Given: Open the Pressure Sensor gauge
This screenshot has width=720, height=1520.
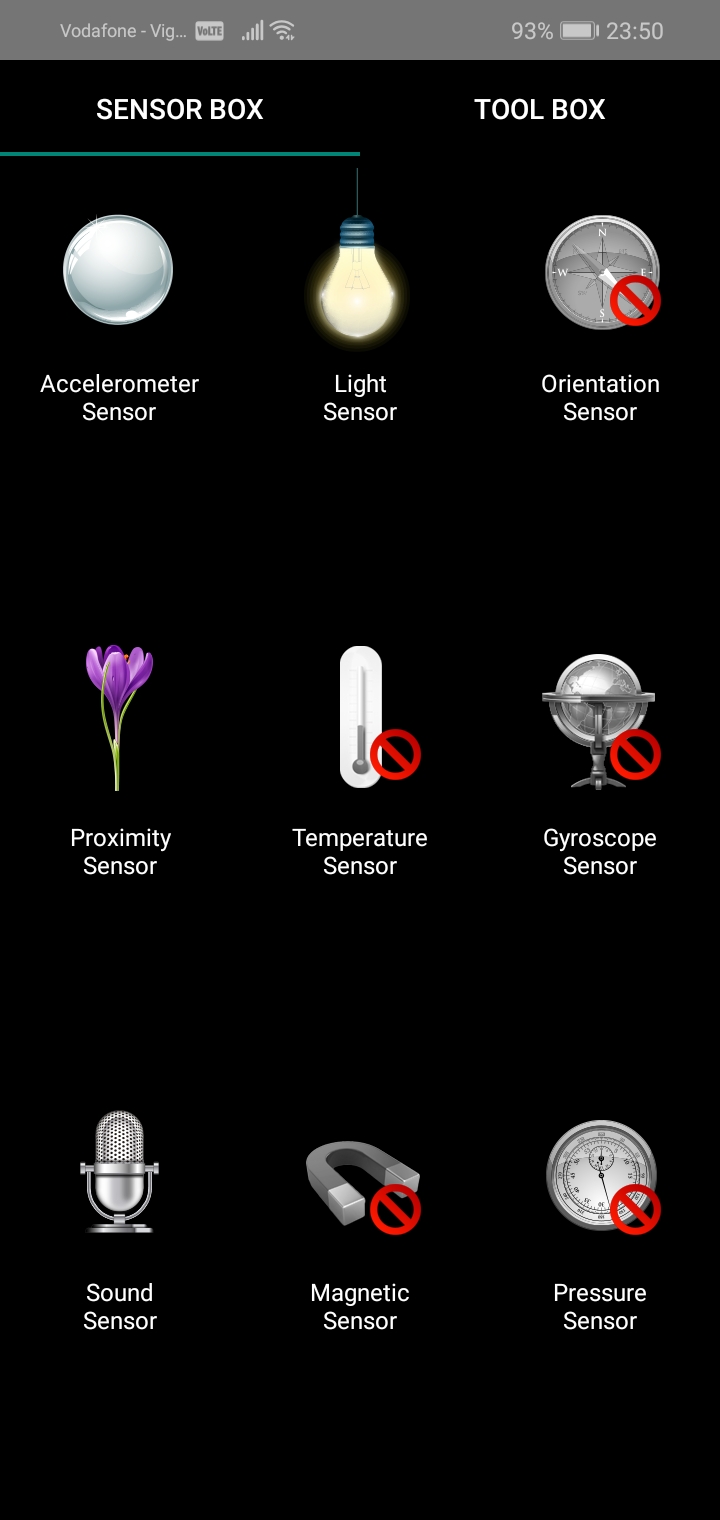Looking at the screenshot, I should [603, 1176].
